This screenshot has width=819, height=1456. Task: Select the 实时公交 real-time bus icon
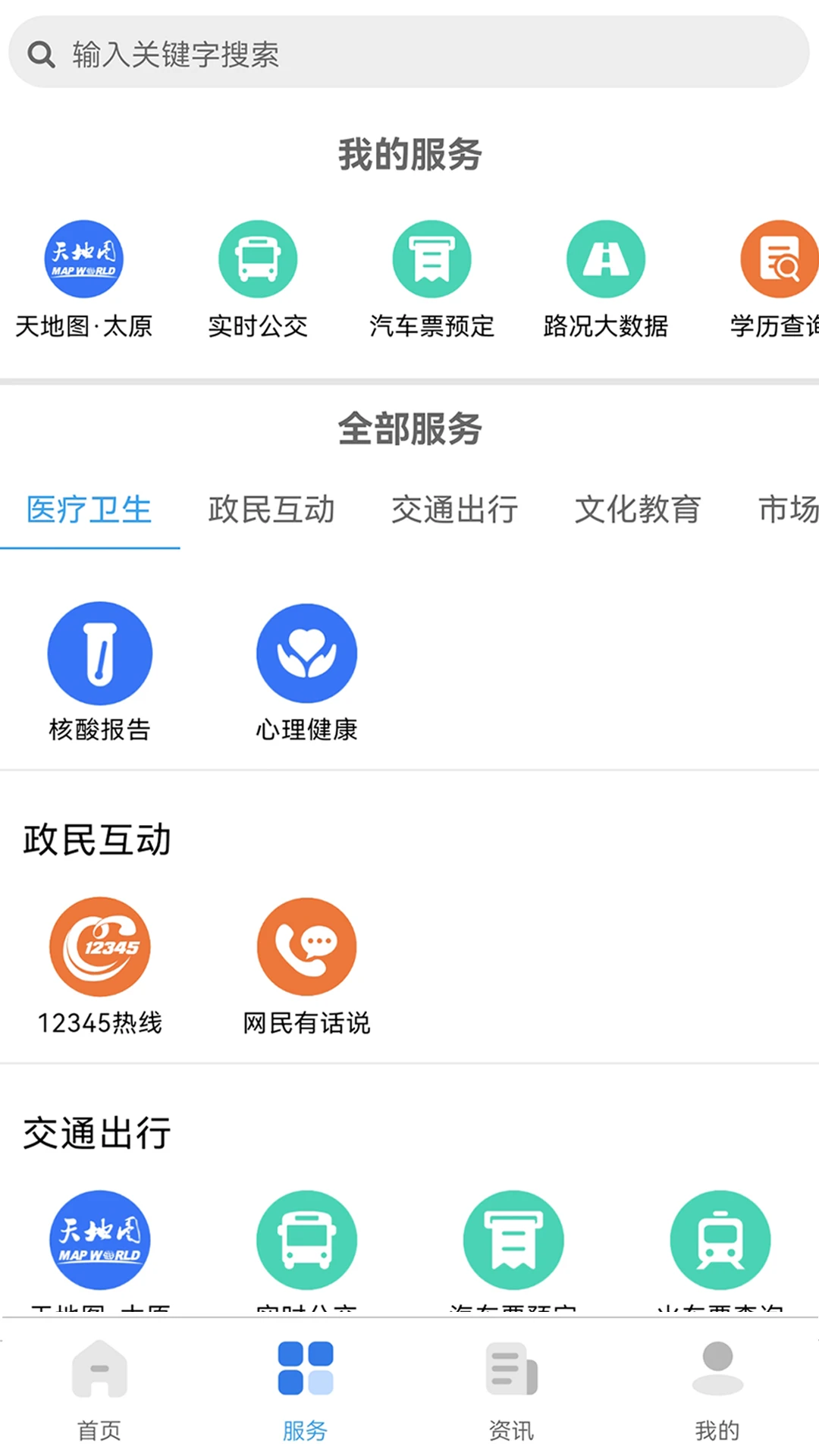click(257, 258)
